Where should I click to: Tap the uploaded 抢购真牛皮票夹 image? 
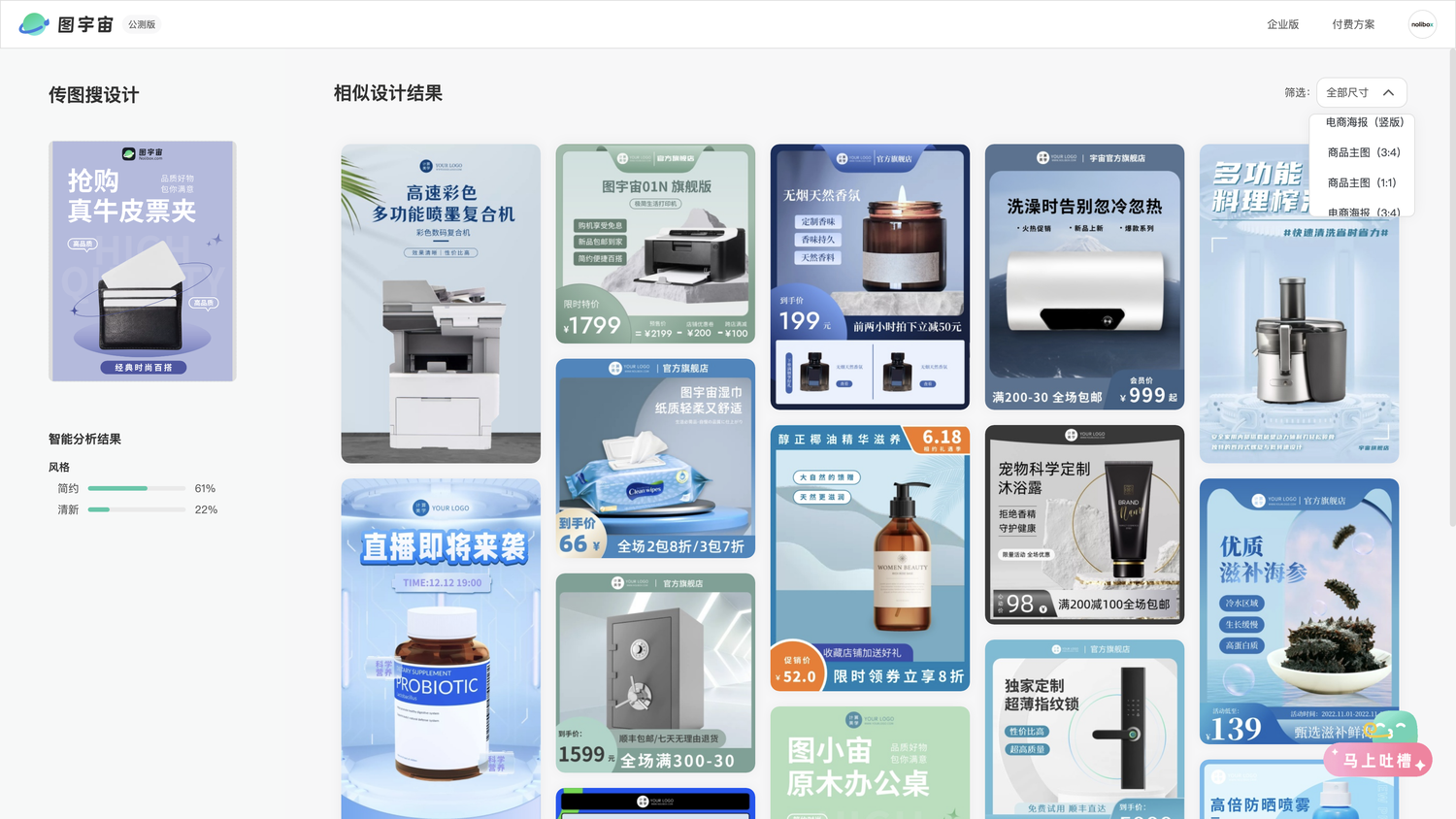pyautogui.click(x=143, y=261)
